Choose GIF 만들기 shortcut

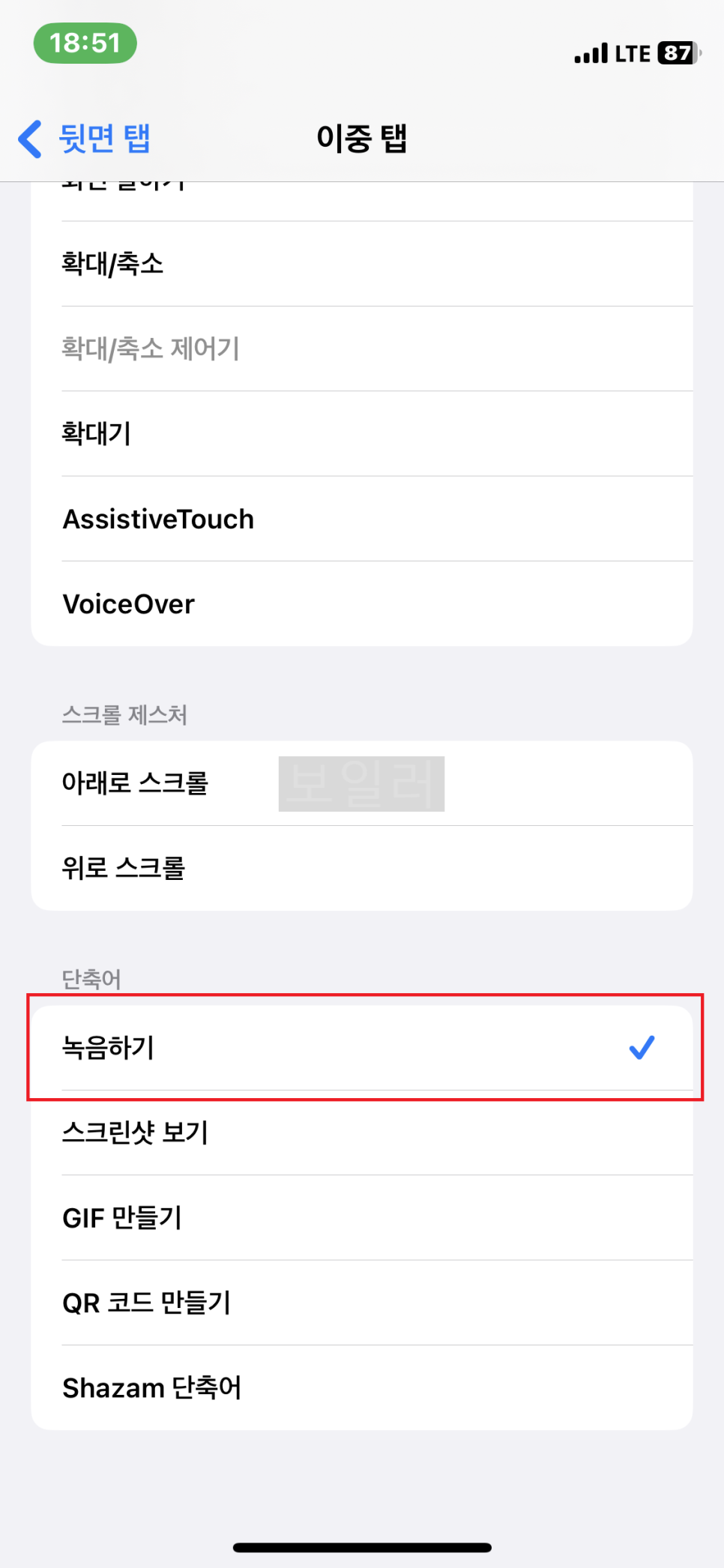click(362, 1218)
